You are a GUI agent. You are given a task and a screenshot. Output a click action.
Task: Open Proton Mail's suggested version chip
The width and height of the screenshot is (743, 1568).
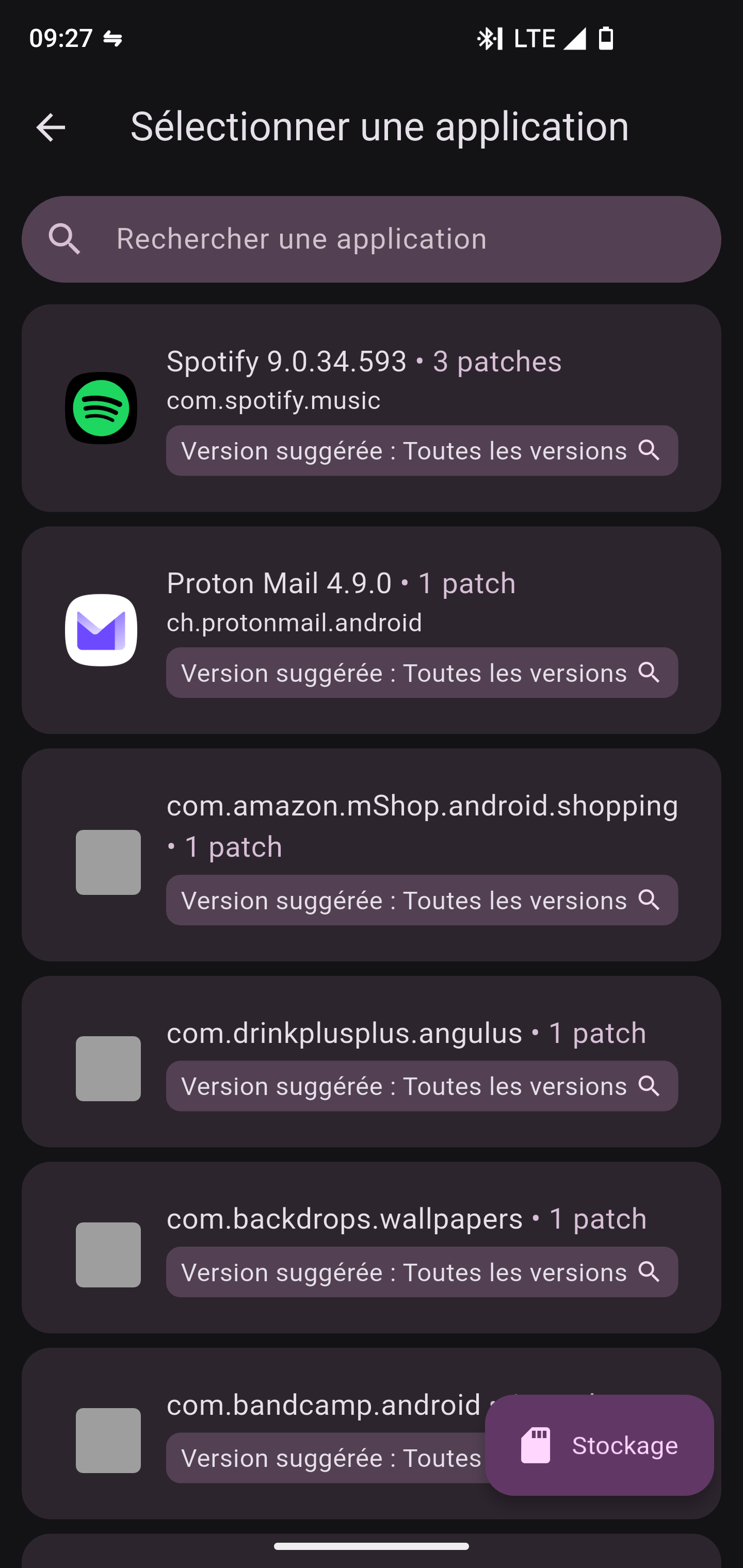422,673
